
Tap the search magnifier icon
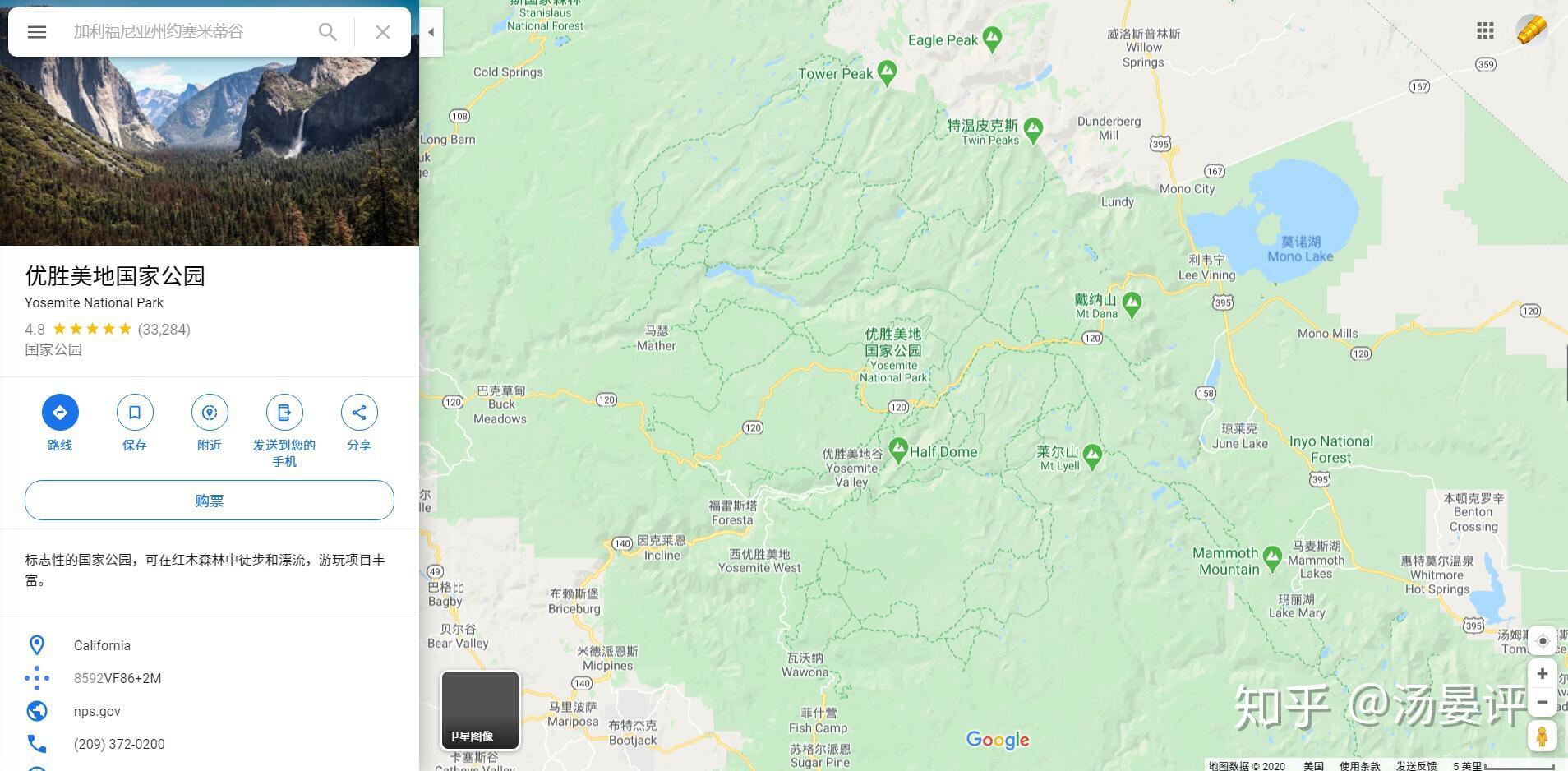pos(327,32)
